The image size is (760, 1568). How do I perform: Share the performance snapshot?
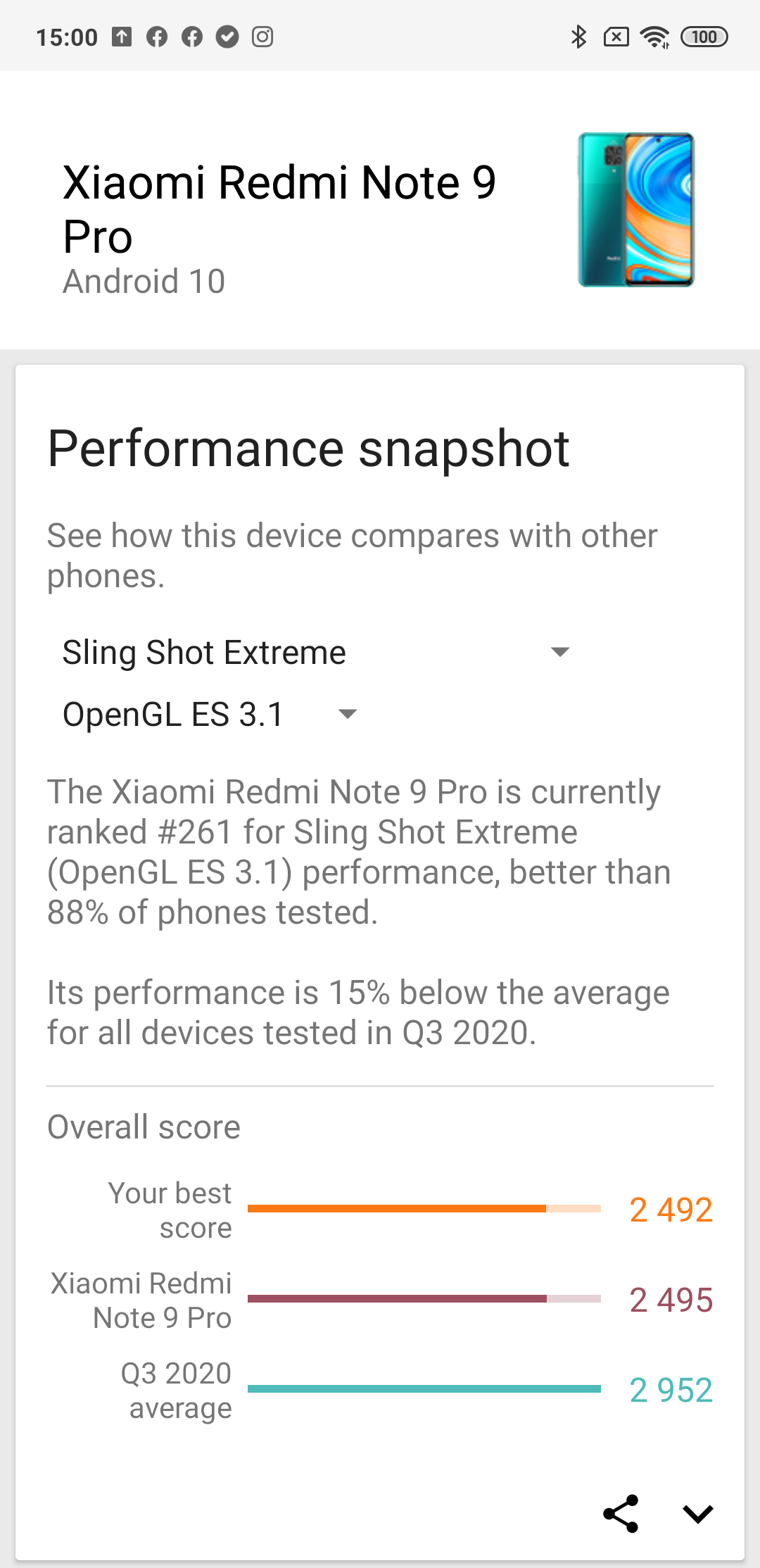(x=621, y=1514)
